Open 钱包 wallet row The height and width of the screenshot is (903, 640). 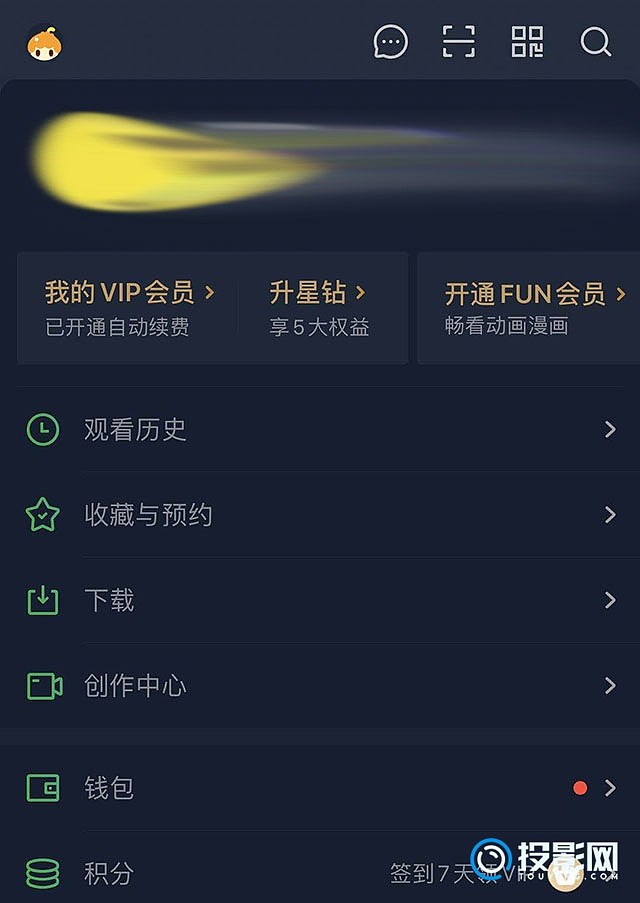tap(320, 788)
